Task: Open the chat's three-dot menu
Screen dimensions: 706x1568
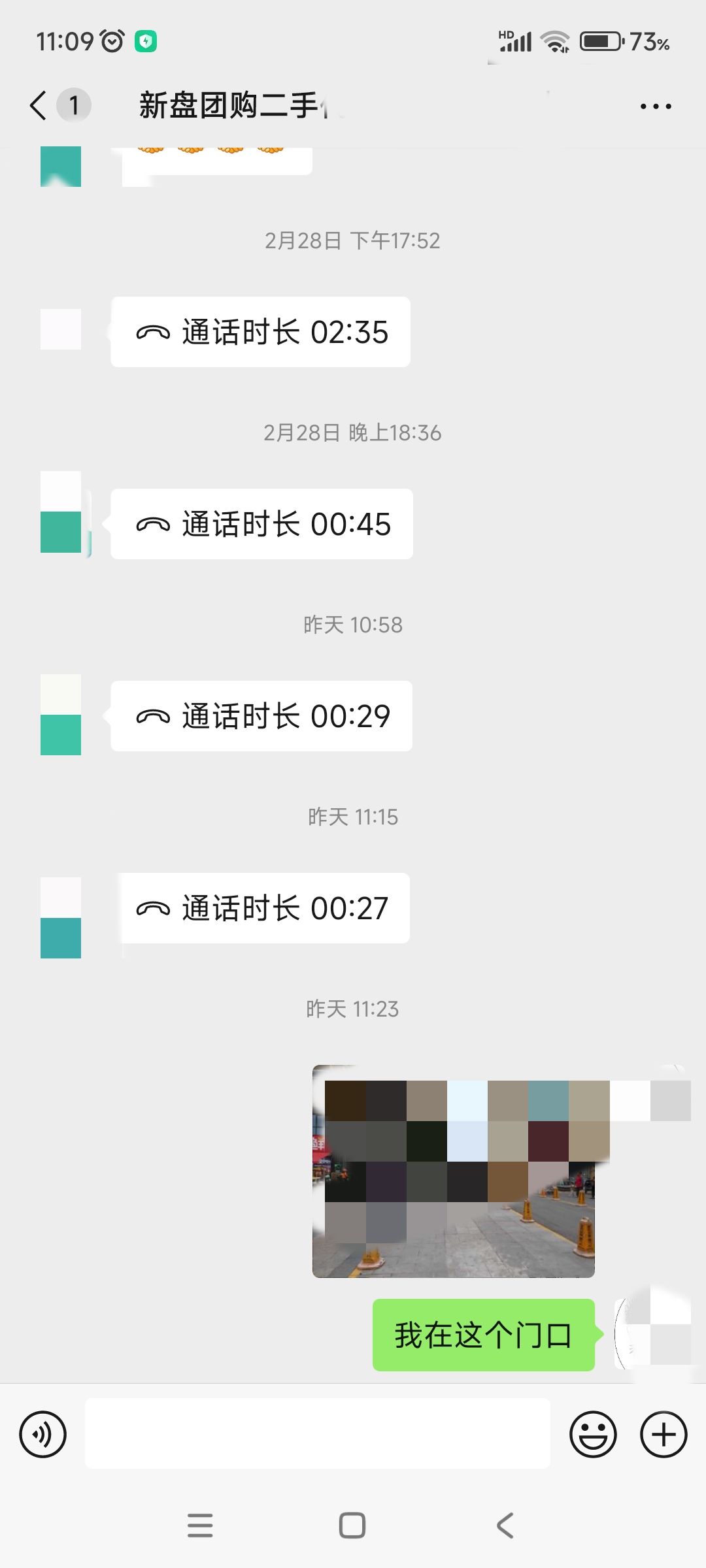Action: click(655, 106)
